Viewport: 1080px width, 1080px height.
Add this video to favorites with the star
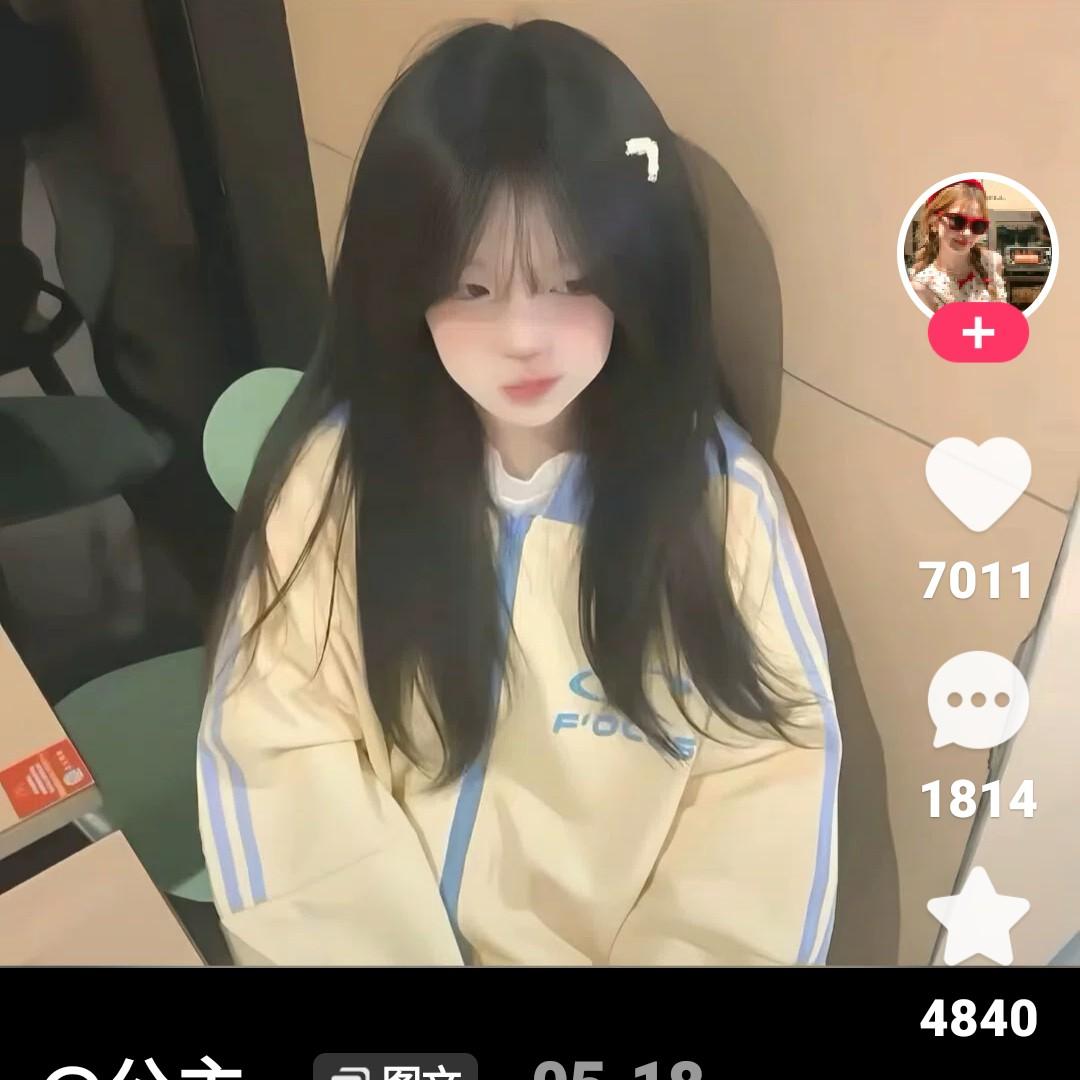(977, 913)
